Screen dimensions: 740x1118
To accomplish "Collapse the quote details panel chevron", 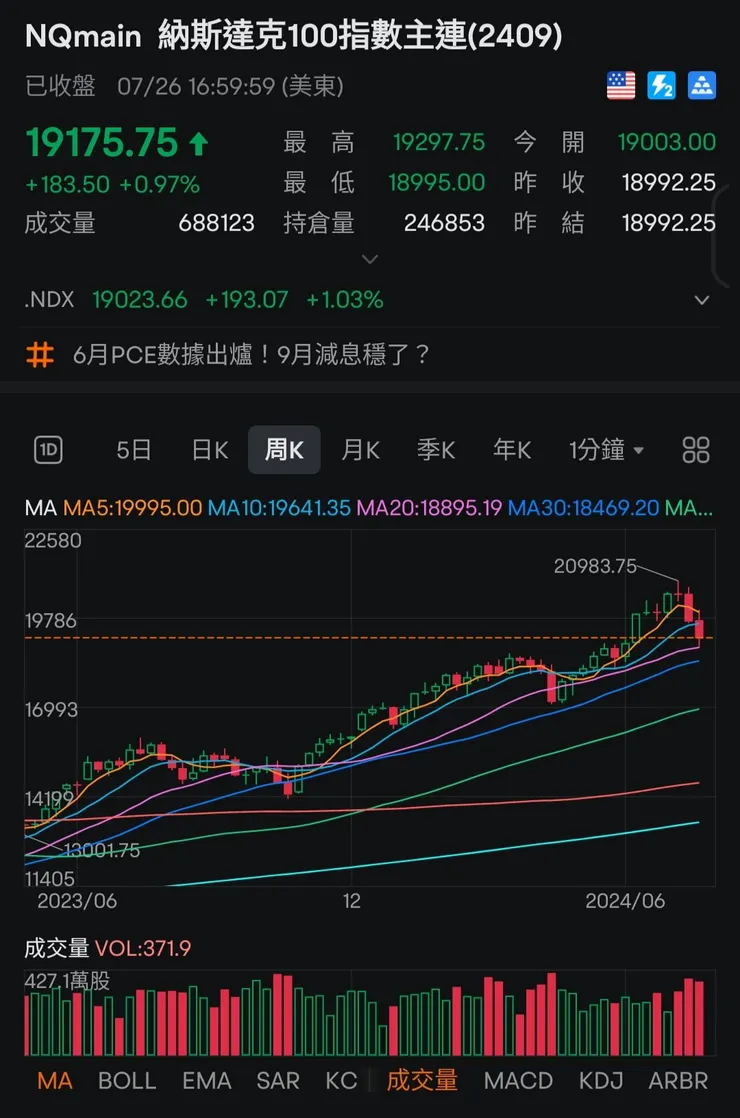I will (x=370, y=258).
